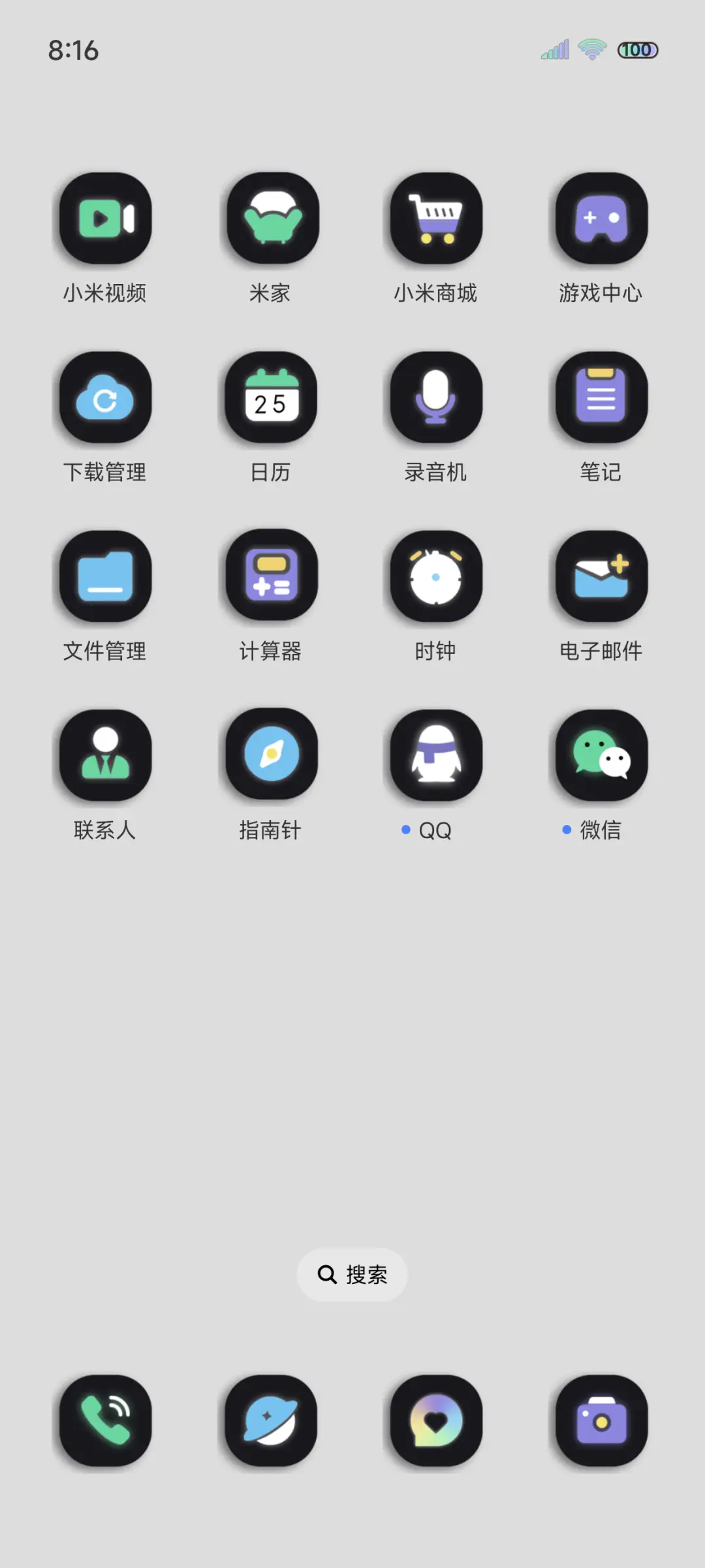Open 联系人 contacts

point(105,756)
